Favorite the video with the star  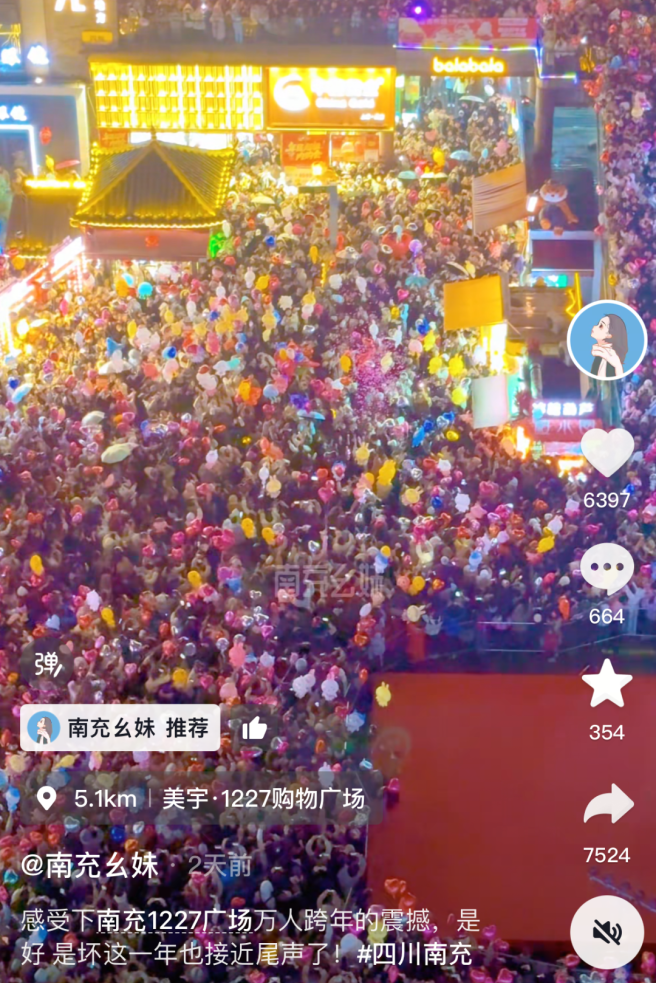(x=607, y=686)
